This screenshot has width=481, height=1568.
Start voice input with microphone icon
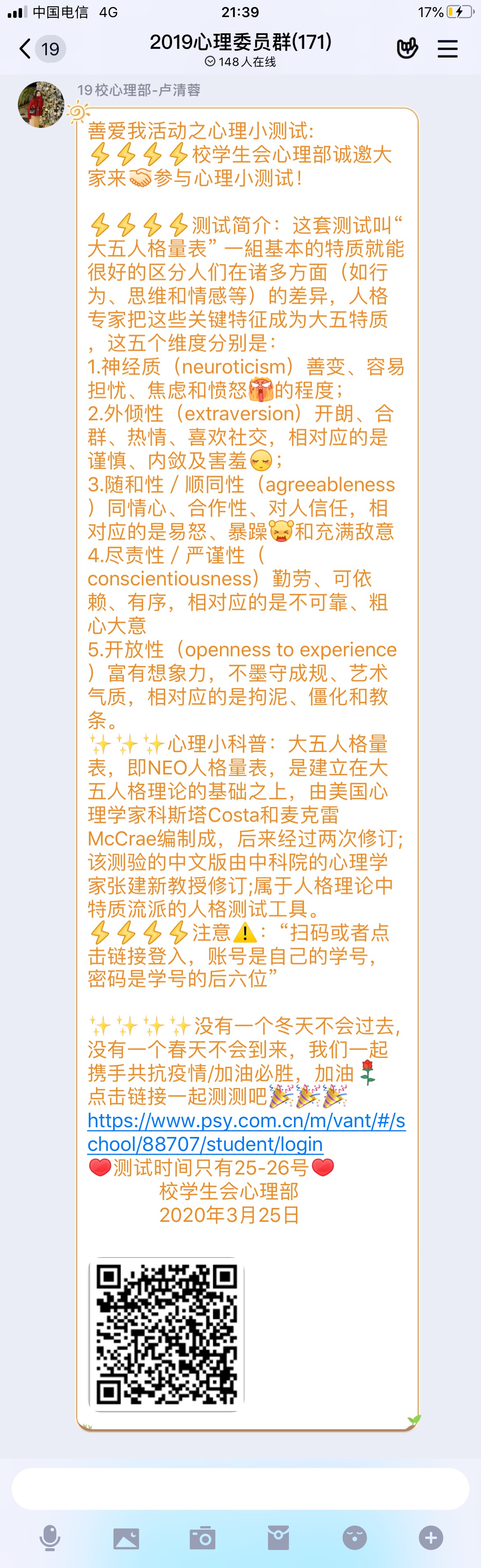pyautogui.click(x=50, y=1537)
